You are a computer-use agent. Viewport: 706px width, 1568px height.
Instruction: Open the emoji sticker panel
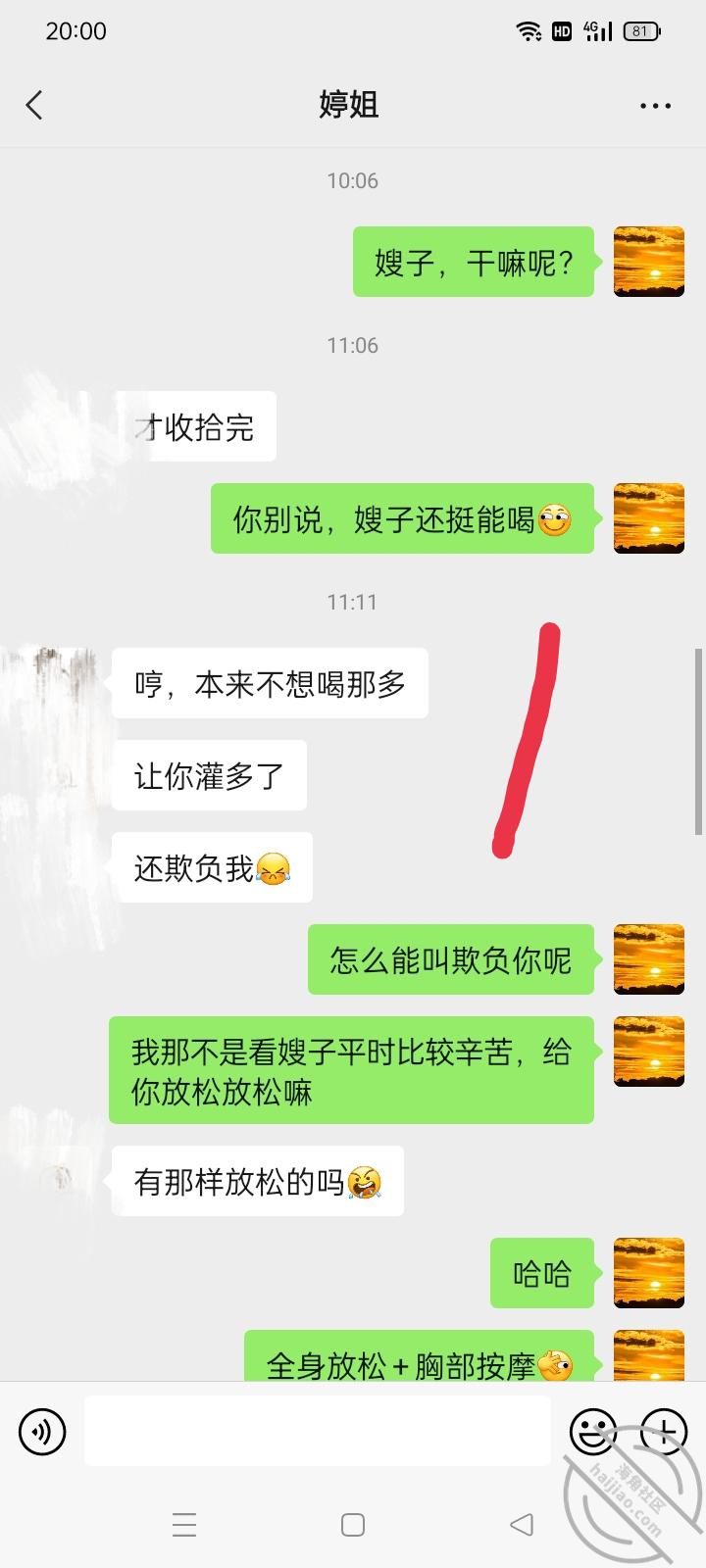593,1432
